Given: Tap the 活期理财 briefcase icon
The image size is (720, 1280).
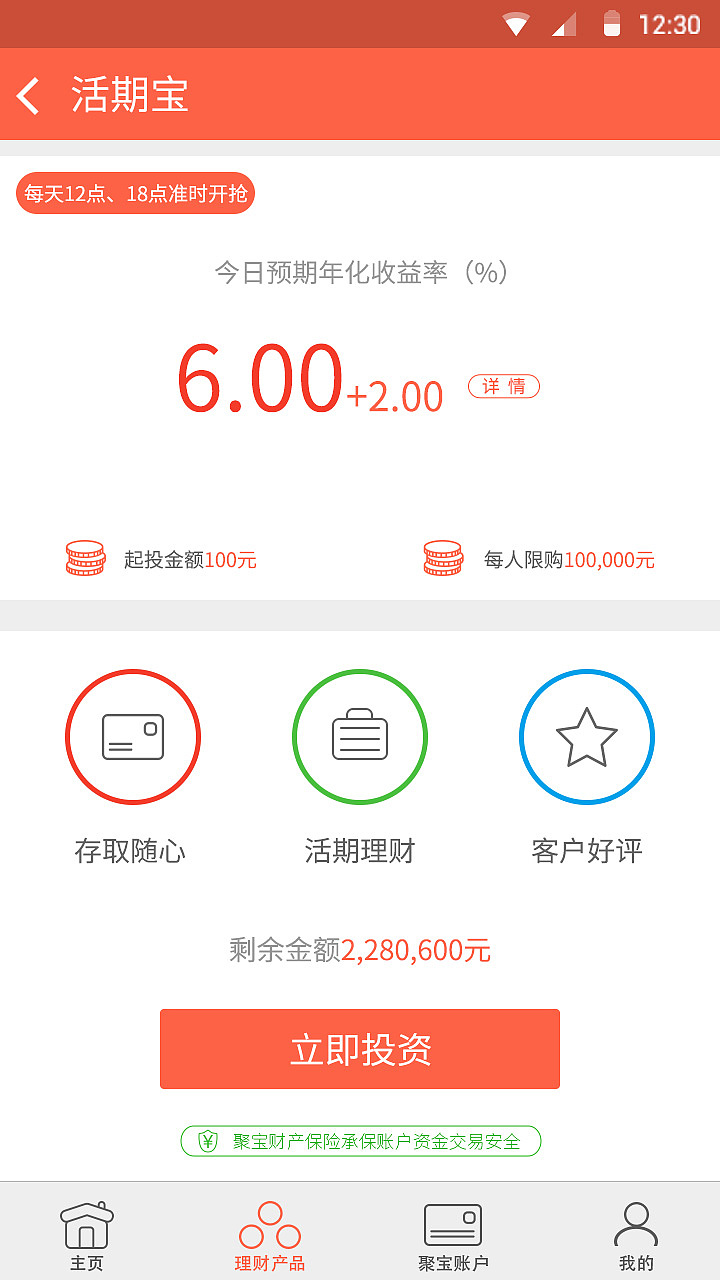Looking at the screenshot, I should point(360,737).
